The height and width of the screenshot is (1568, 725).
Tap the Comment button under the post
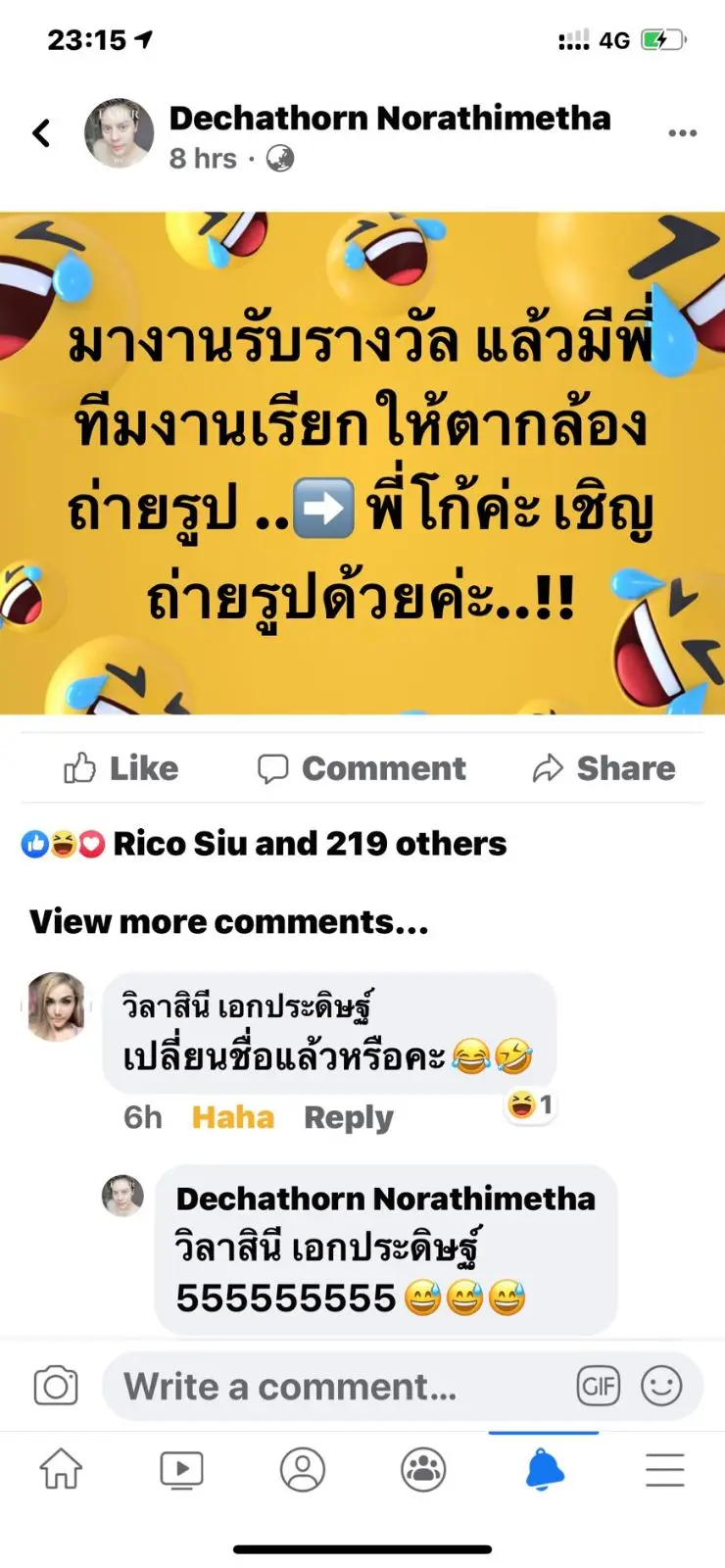(x=362, y=768)
